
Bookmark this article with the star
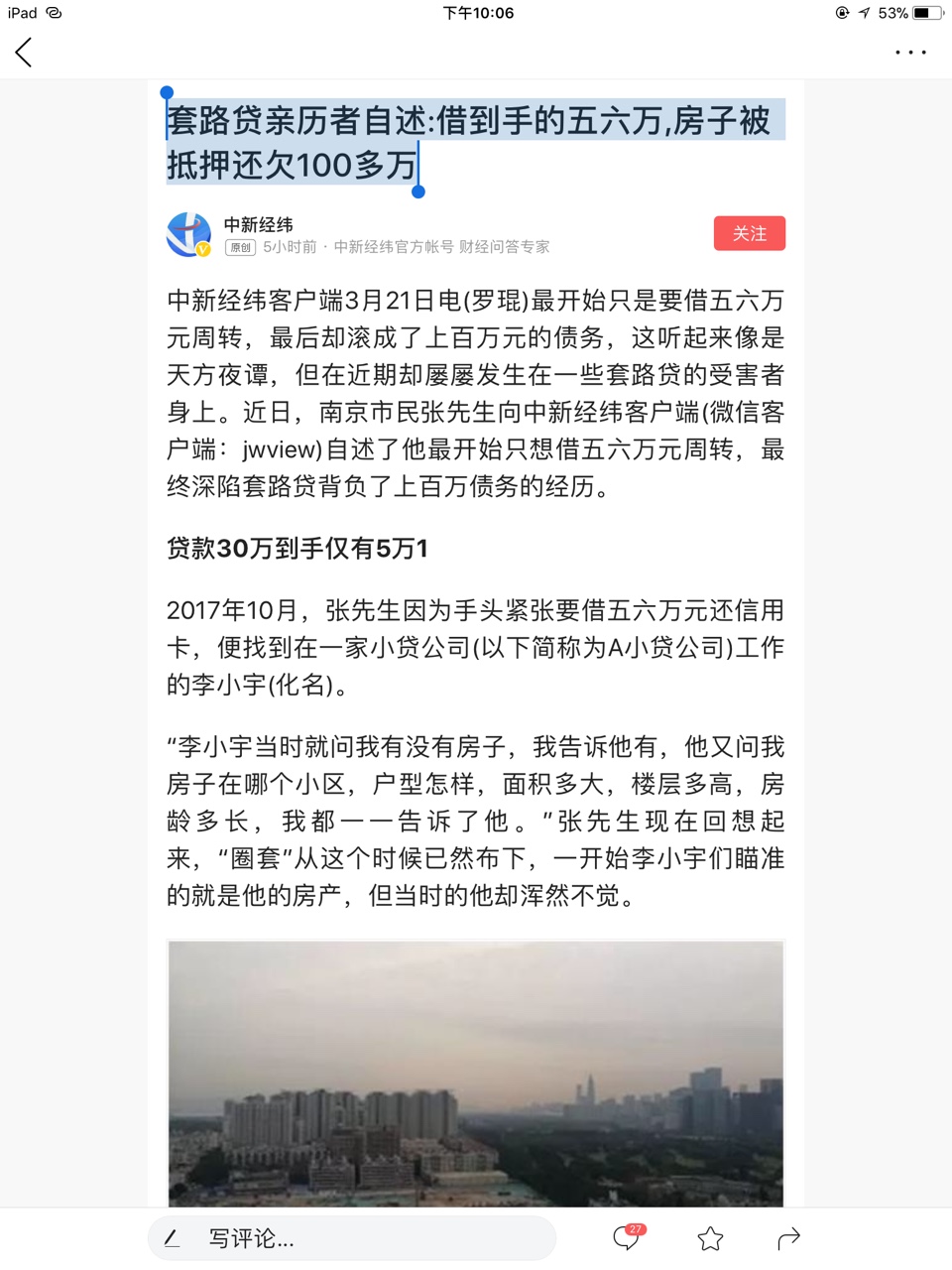[x=710, y=1238]
